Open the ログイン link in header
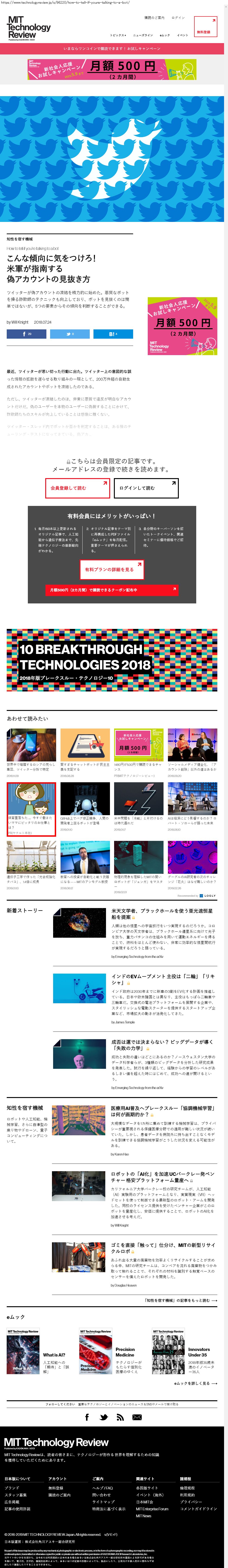Viewport: 228px width, 1568px height. pos(178,18)
